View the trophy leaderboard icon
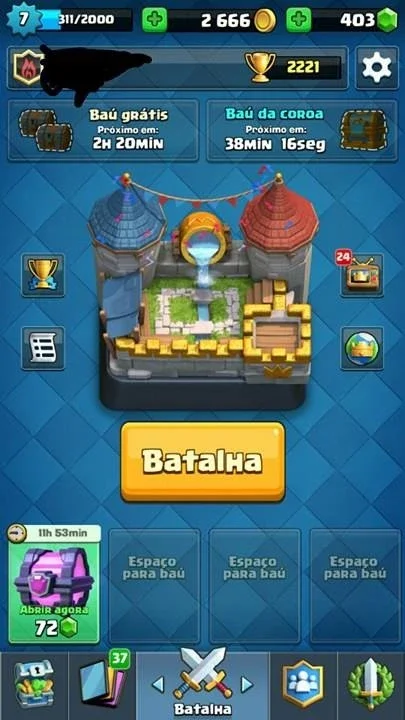Screen dimensions: 405x720 click(43, 275)
